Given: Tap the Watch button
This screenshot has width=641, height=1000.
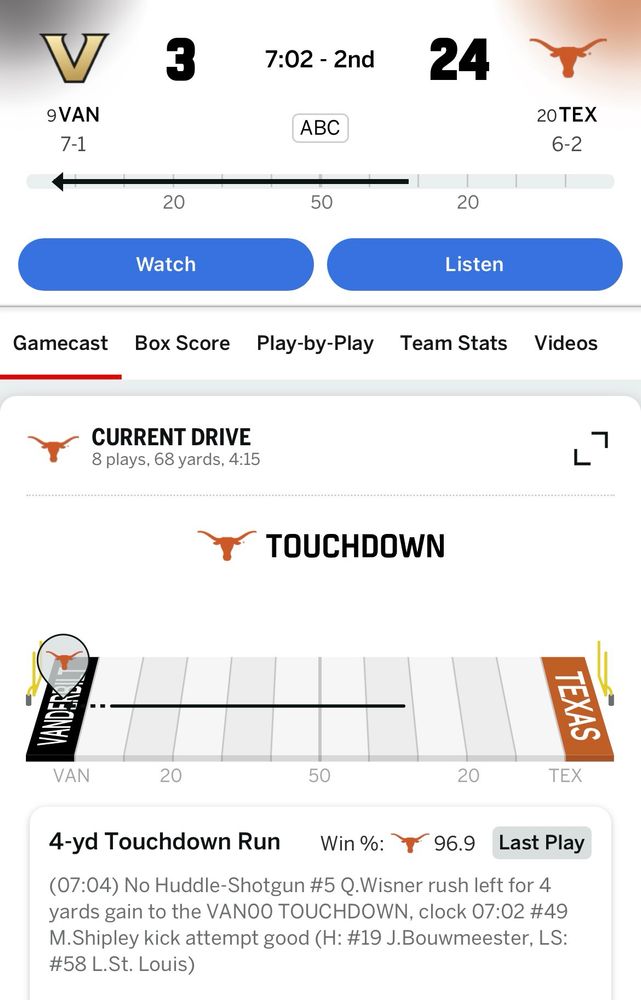Looking at the screenshot, I should (x=166, y=264).
